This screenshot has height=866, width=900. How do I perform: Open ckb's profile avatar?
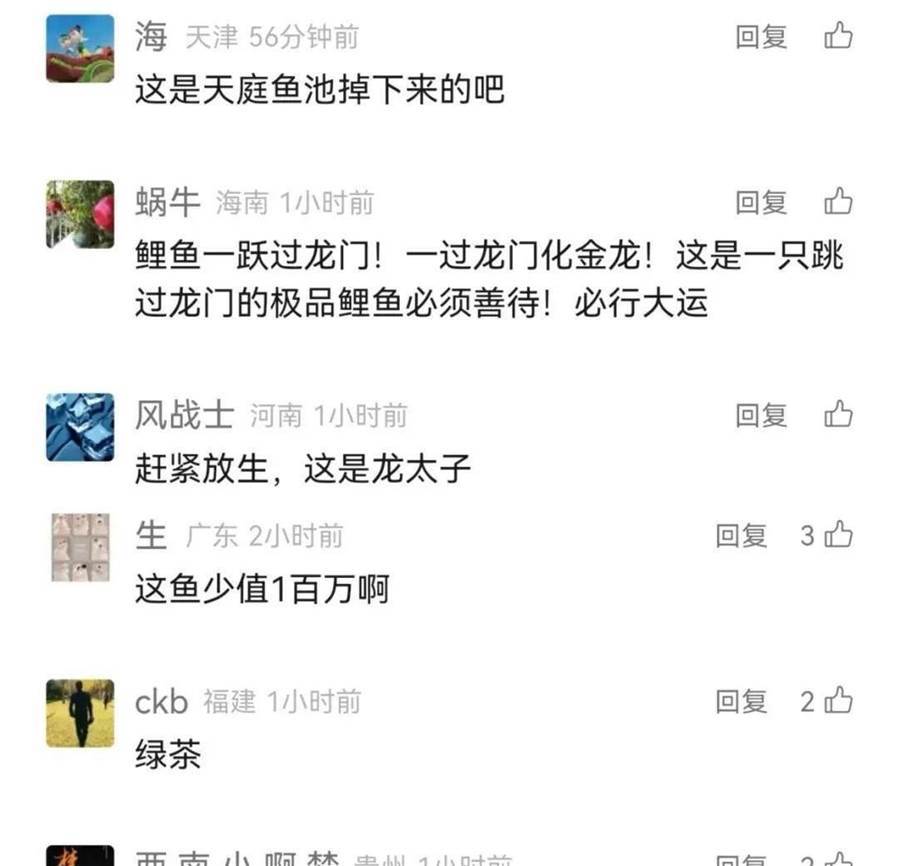click(x=80, y=713)
